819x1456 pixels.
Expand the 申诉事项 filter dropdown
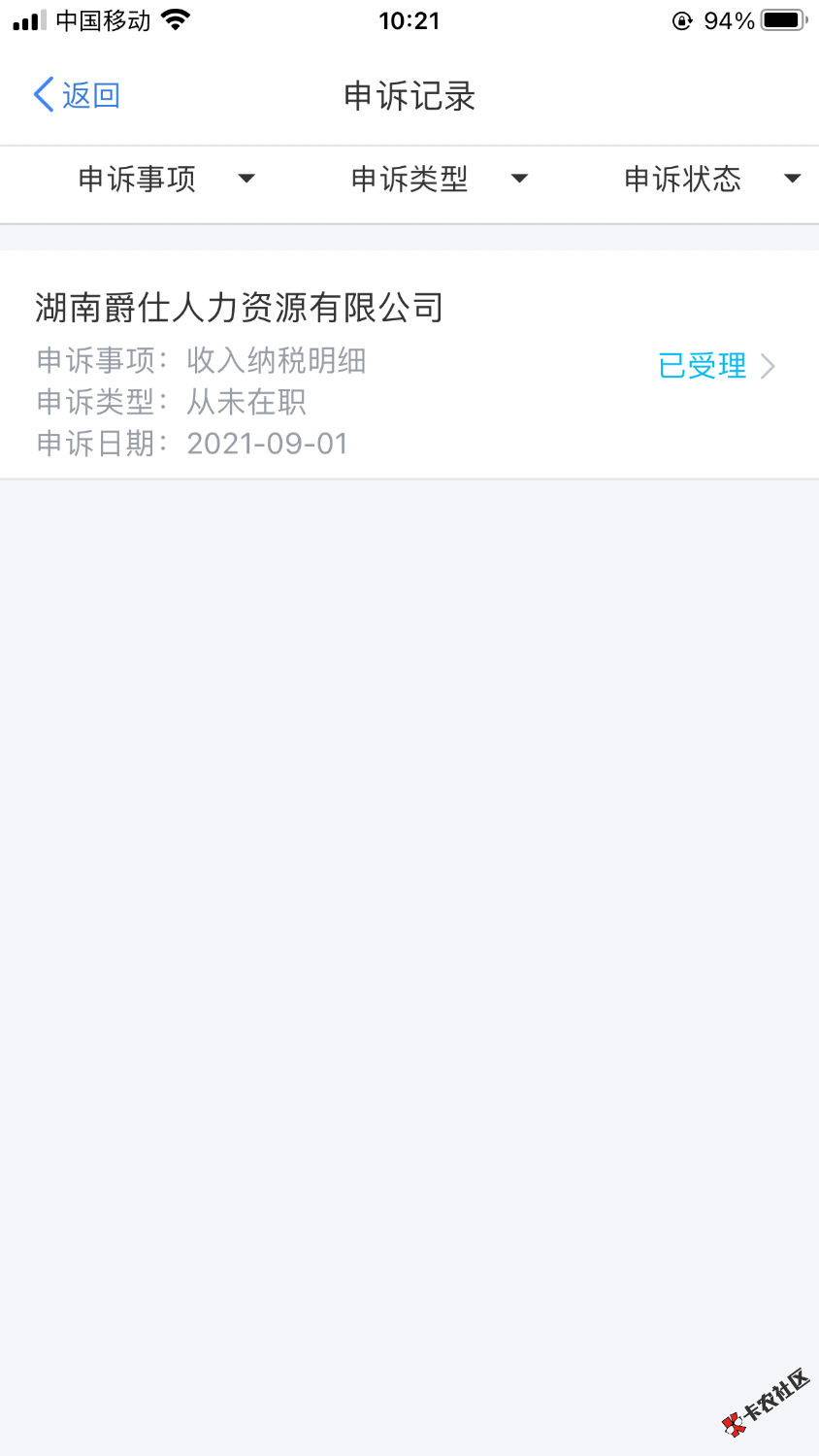[165, 179]
